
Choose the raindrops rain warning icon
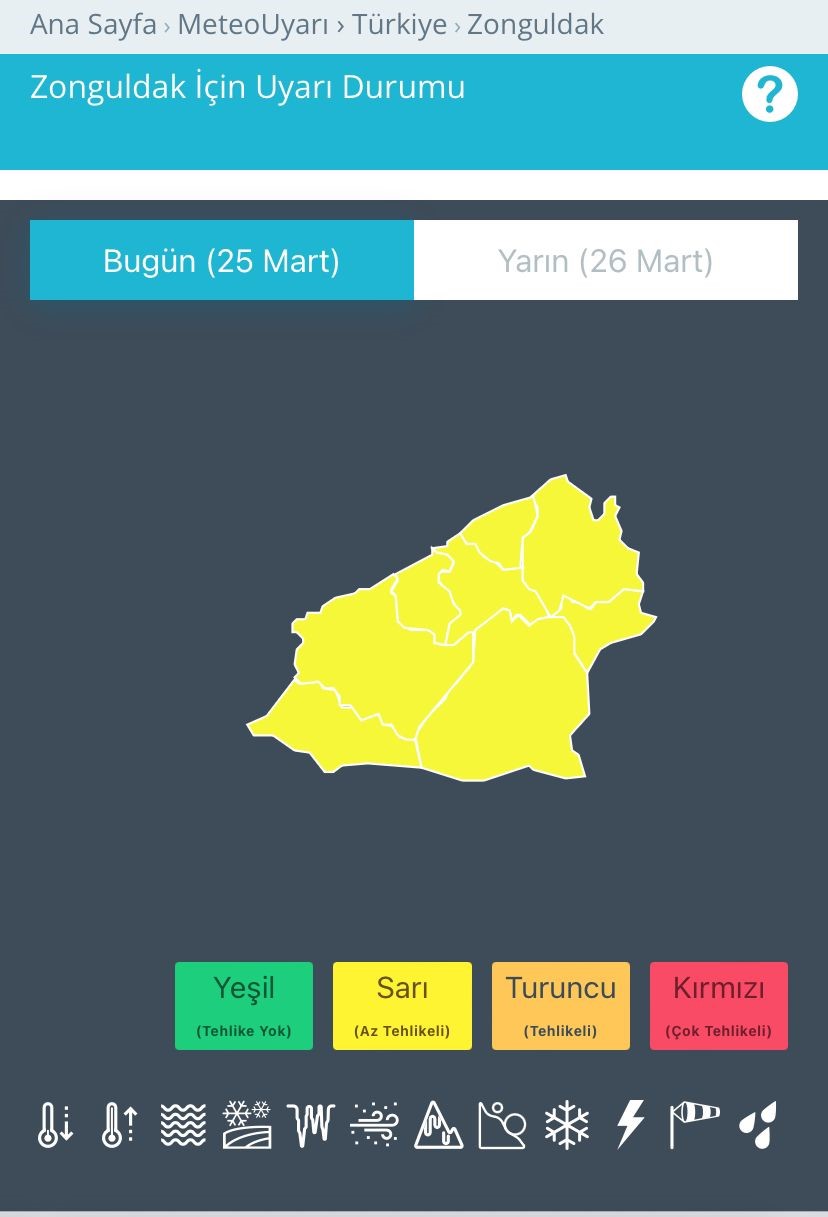pos(758,1125)
